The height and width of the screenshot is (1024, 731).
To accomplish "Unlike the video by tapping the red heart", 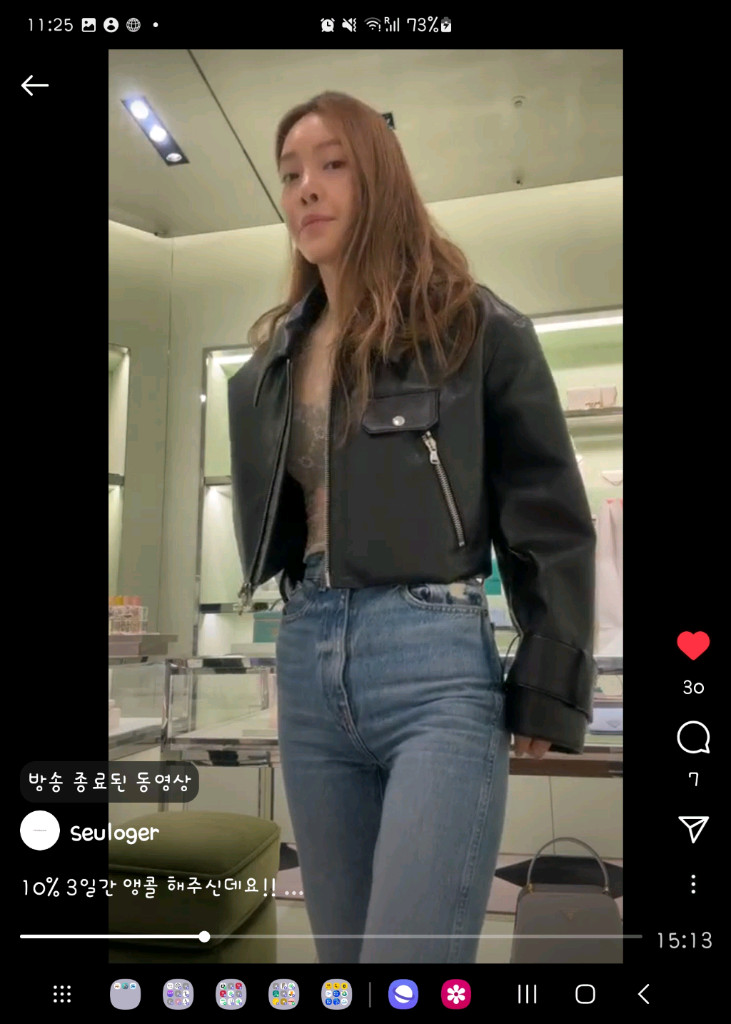I will [692, 645].
